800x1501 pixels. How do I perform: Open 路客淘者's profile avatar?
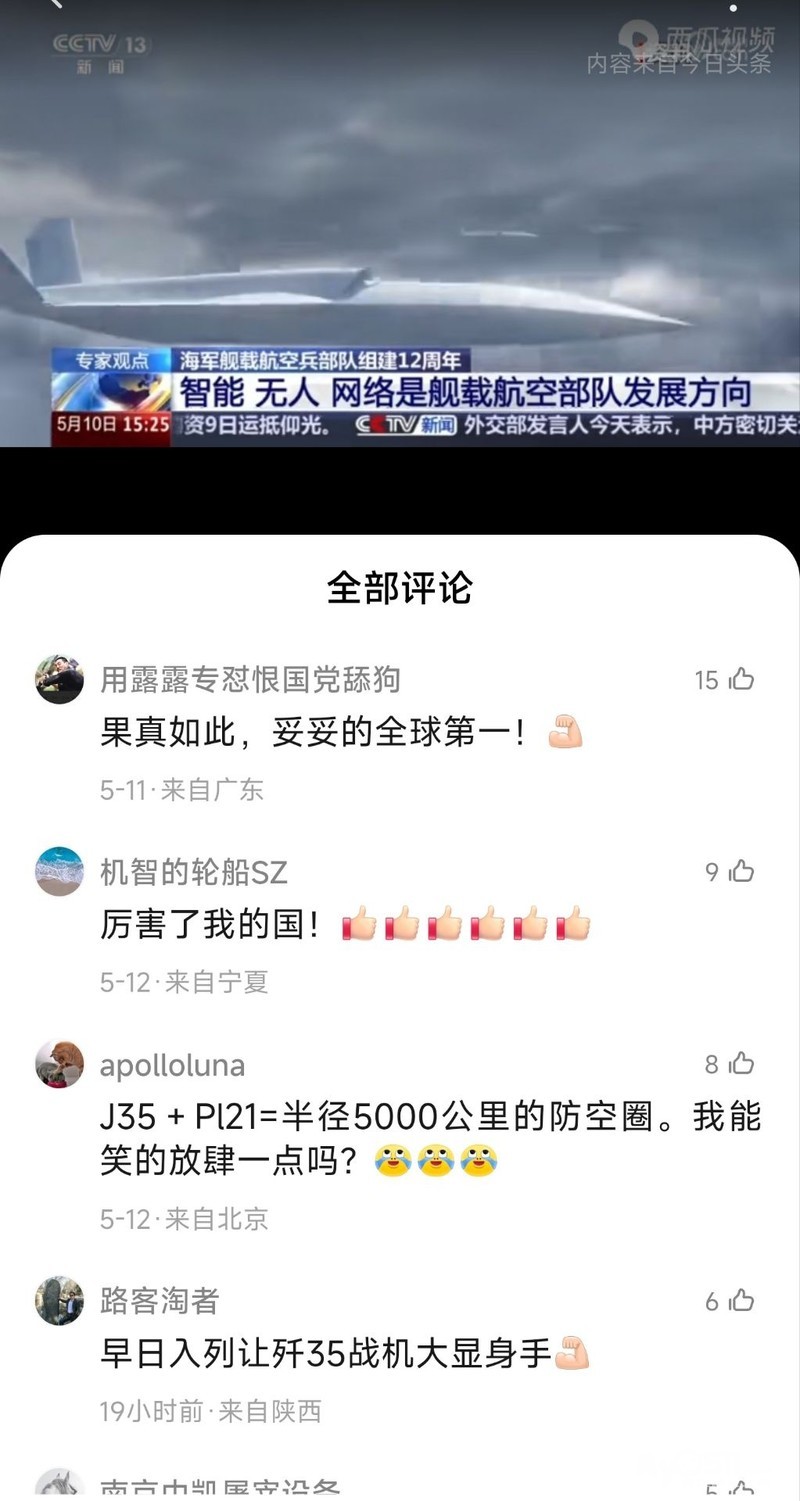click(x=59, y=1301)
